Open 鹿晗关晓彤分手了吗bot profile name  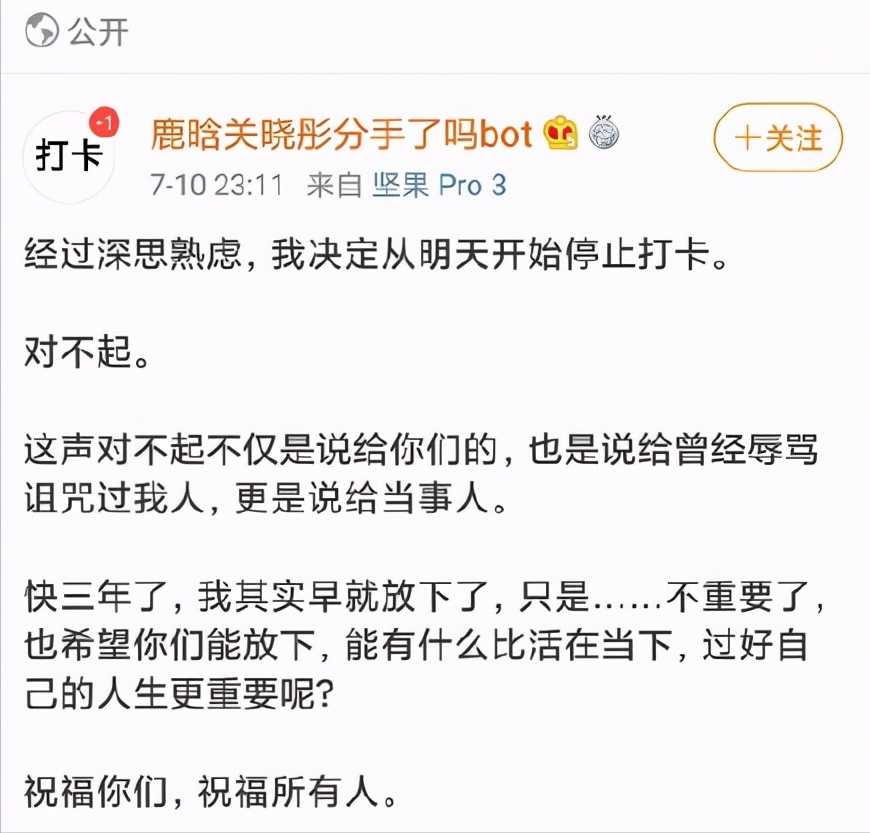point(341,133)
